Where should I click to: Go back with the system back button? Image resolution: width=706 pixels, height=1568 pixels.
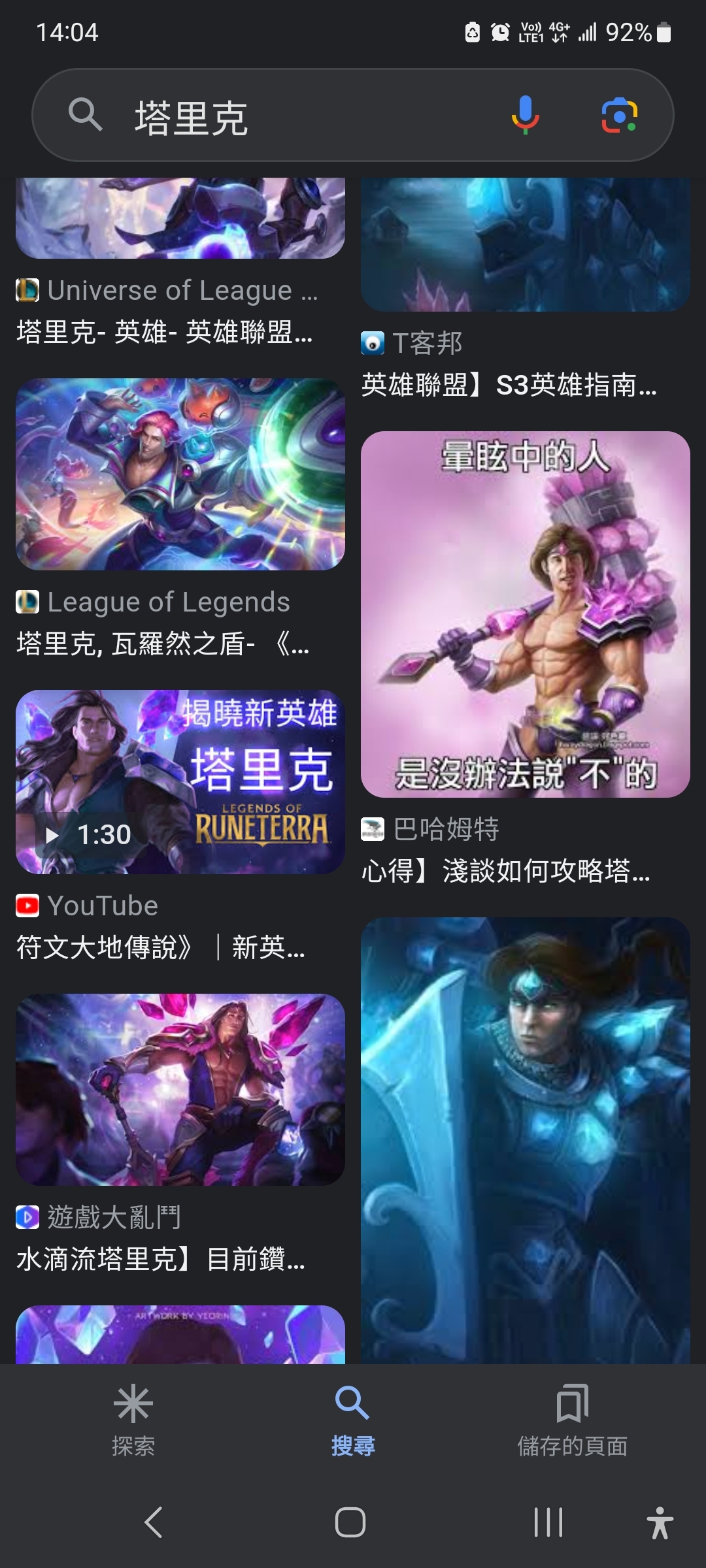pyautogui.click(x=154, y=1522)
